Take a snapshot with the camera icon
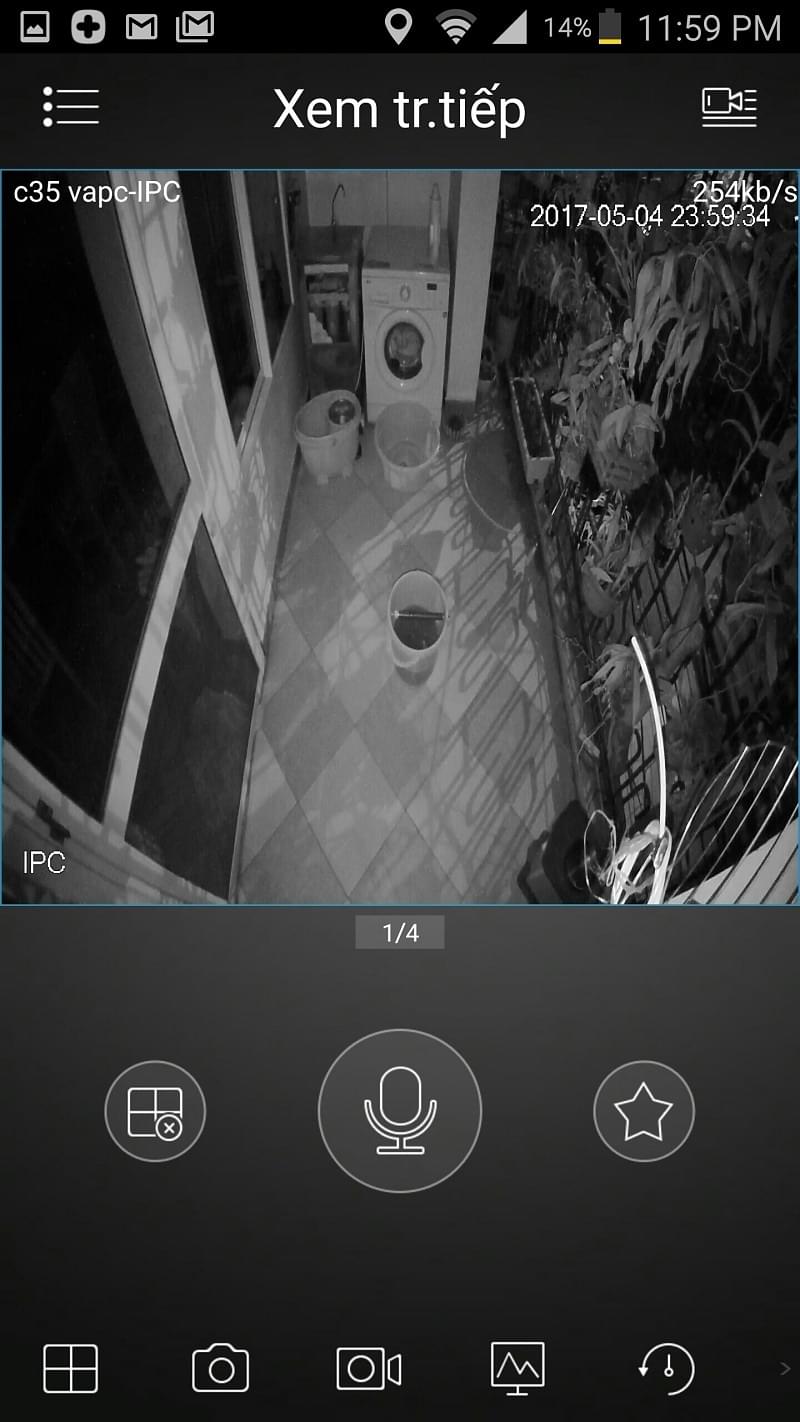800x1422 pixels. pos(220,1368)
